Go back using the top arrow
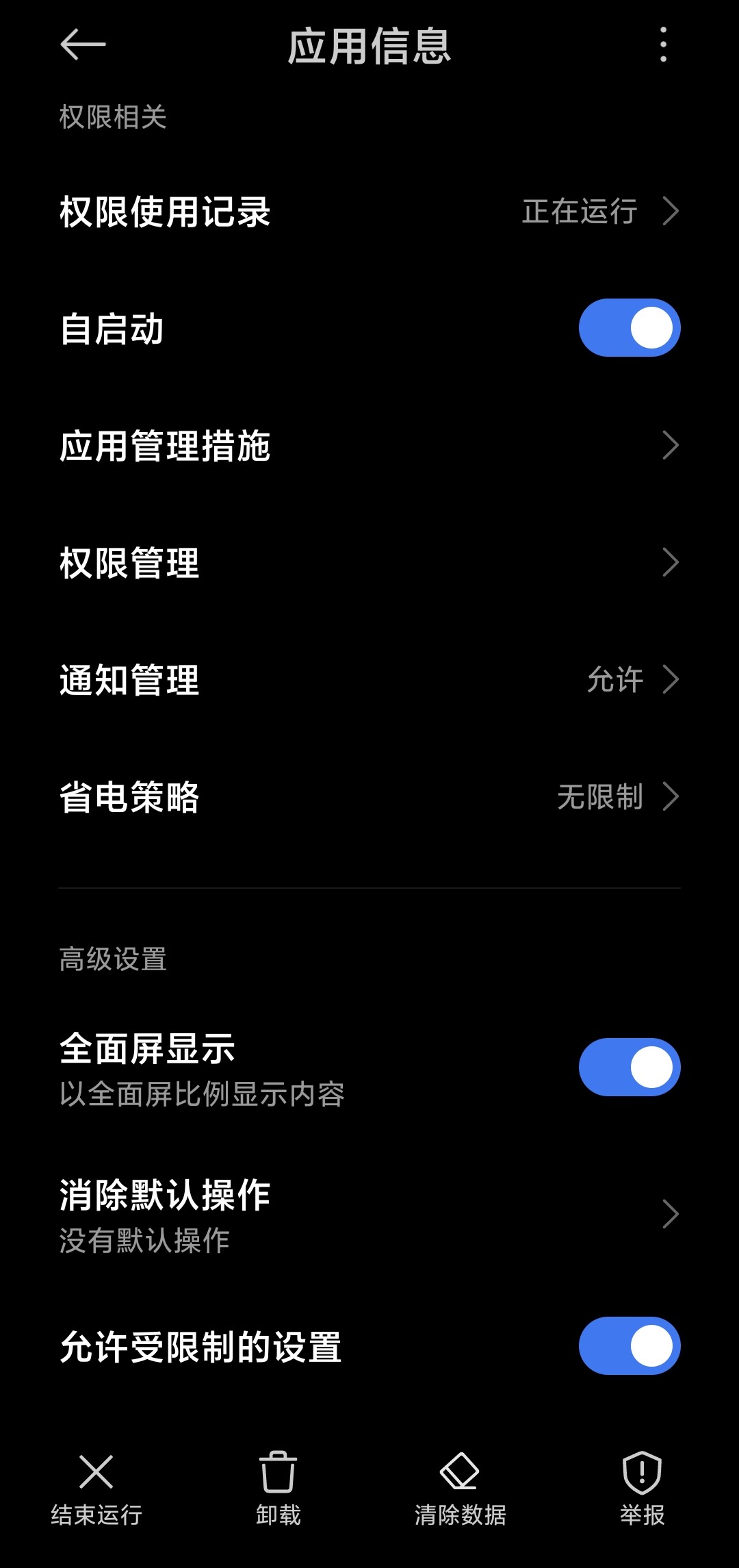Image resolution: width=739 pixels, height=1568 pixels. pyautogui.click(x=83, y=45)
